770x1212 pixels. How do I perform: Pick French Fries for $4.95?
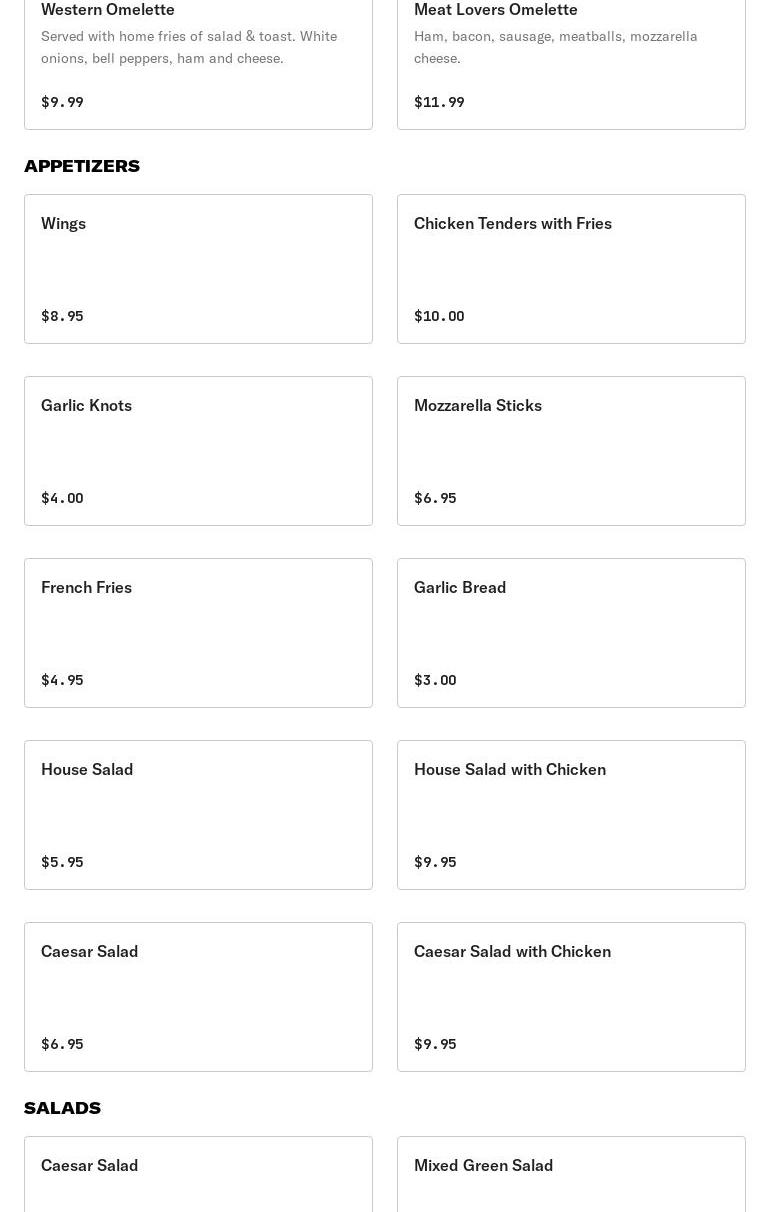[x=198, y=632]
